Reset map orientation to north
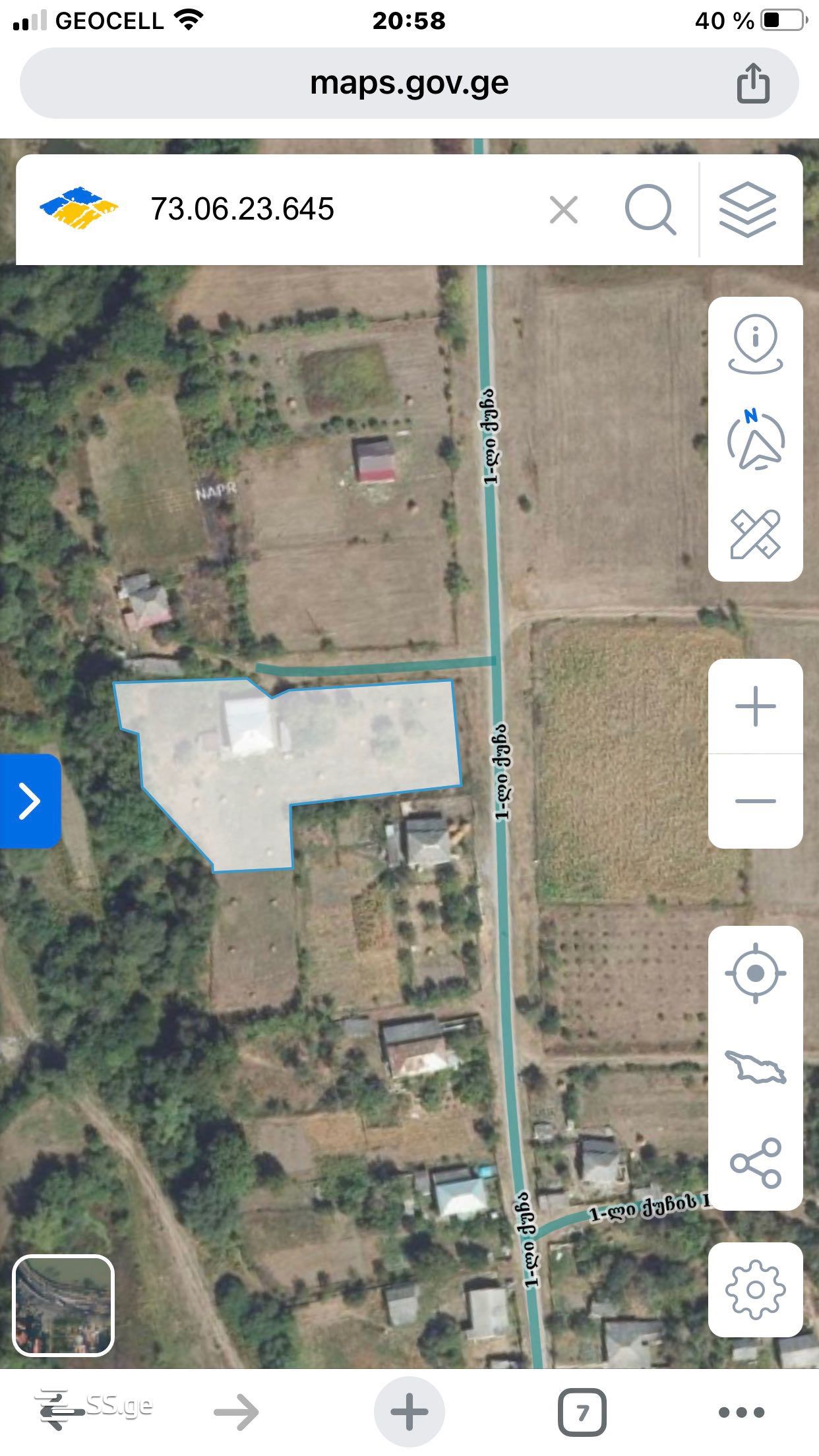819x1456 pixels. tap(755, 439)
